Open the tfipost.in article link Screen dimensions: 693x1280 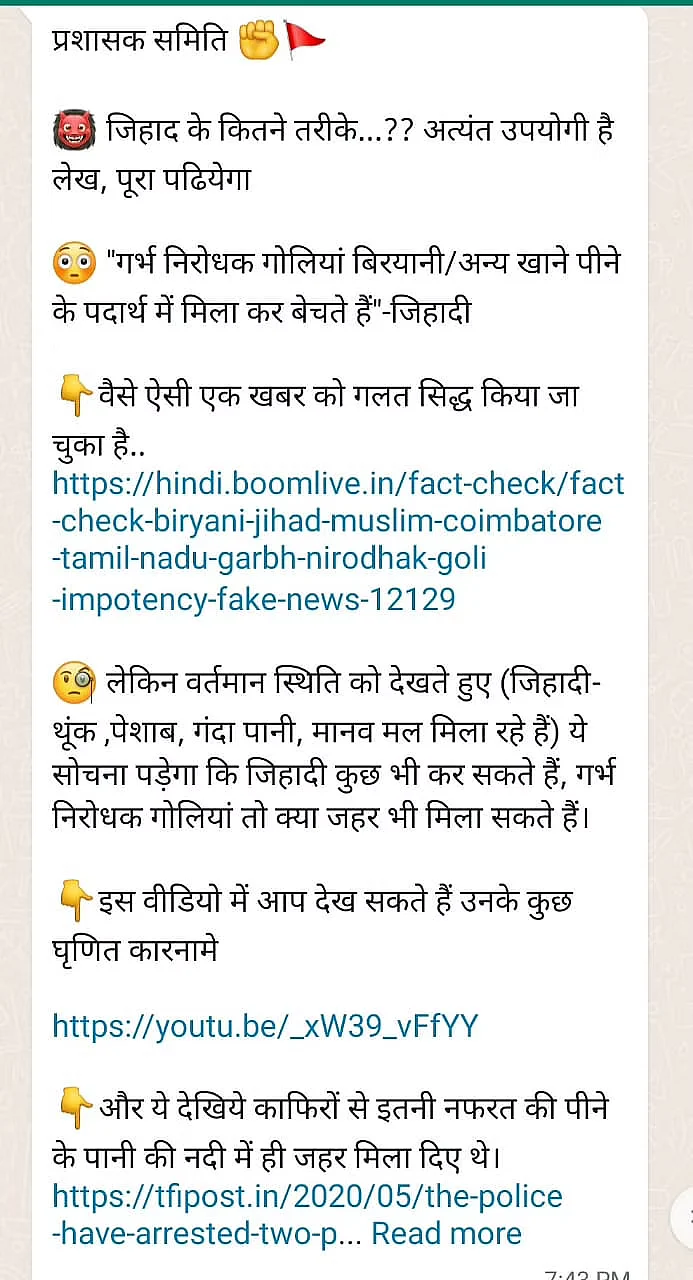click(x=307, y=1196)
